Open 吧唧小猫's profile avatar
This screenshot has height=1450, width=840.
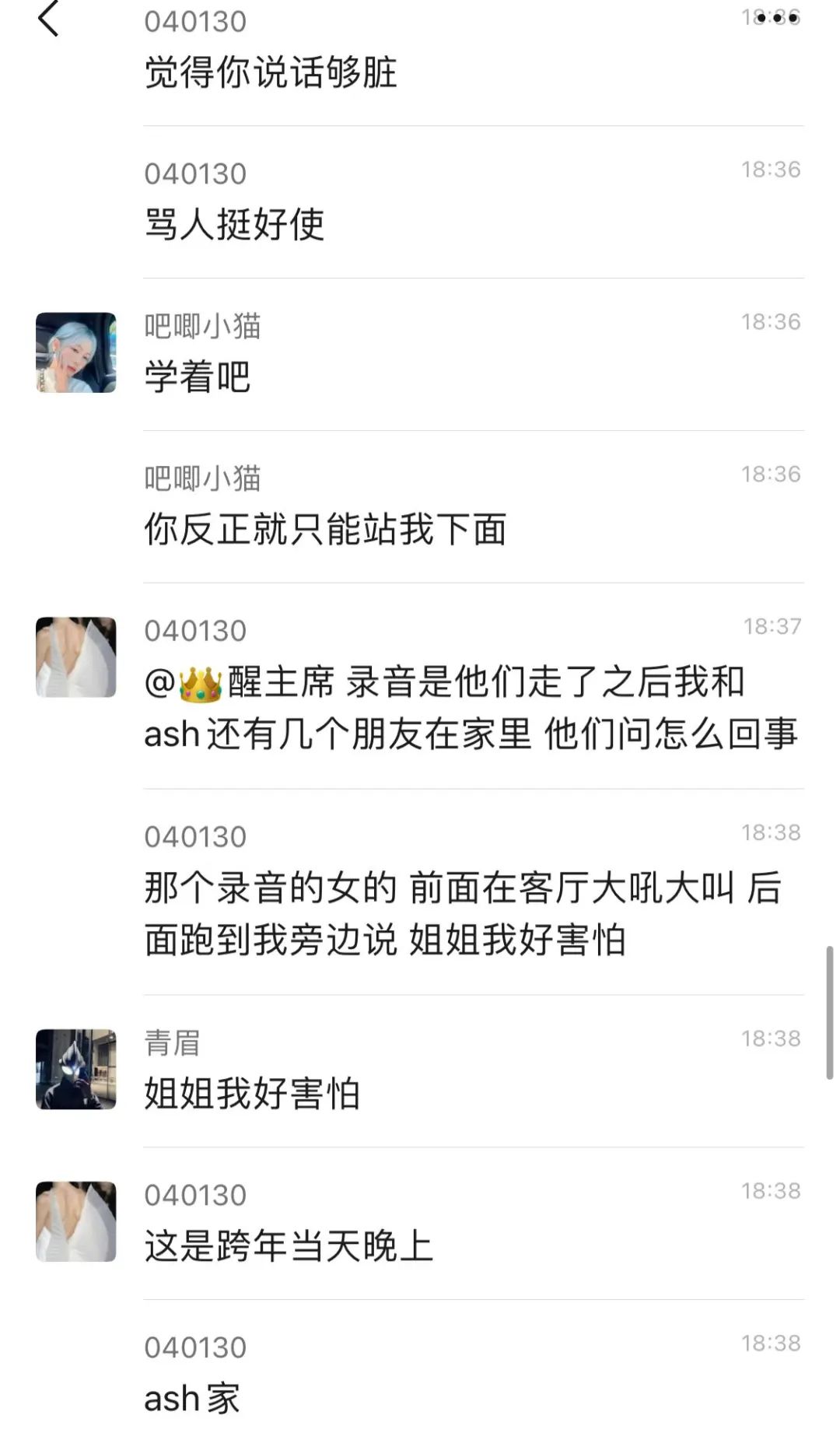pyautogui.click(x=76, y=352)
